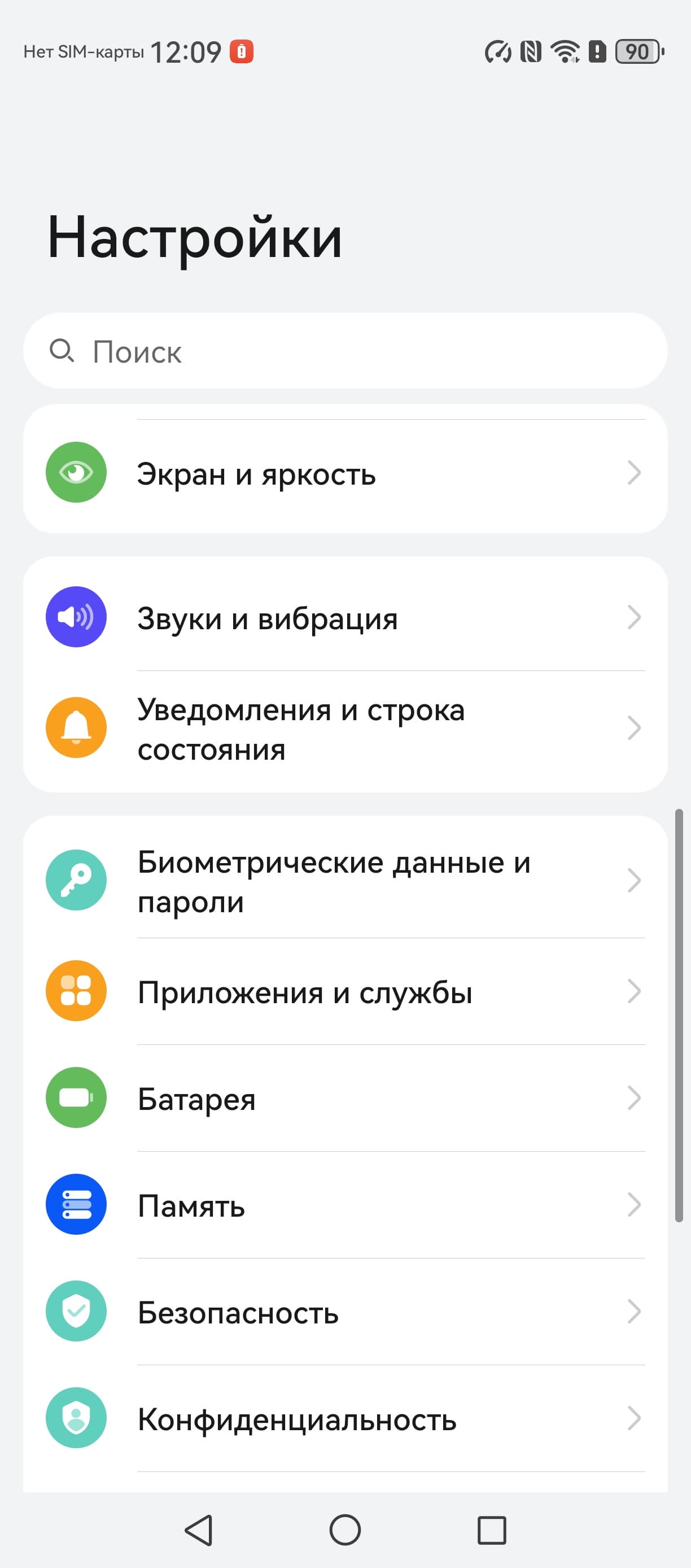Screen dimensions: 691x1568
Task: Select Приложения и службы
Action: click(345, 991)
